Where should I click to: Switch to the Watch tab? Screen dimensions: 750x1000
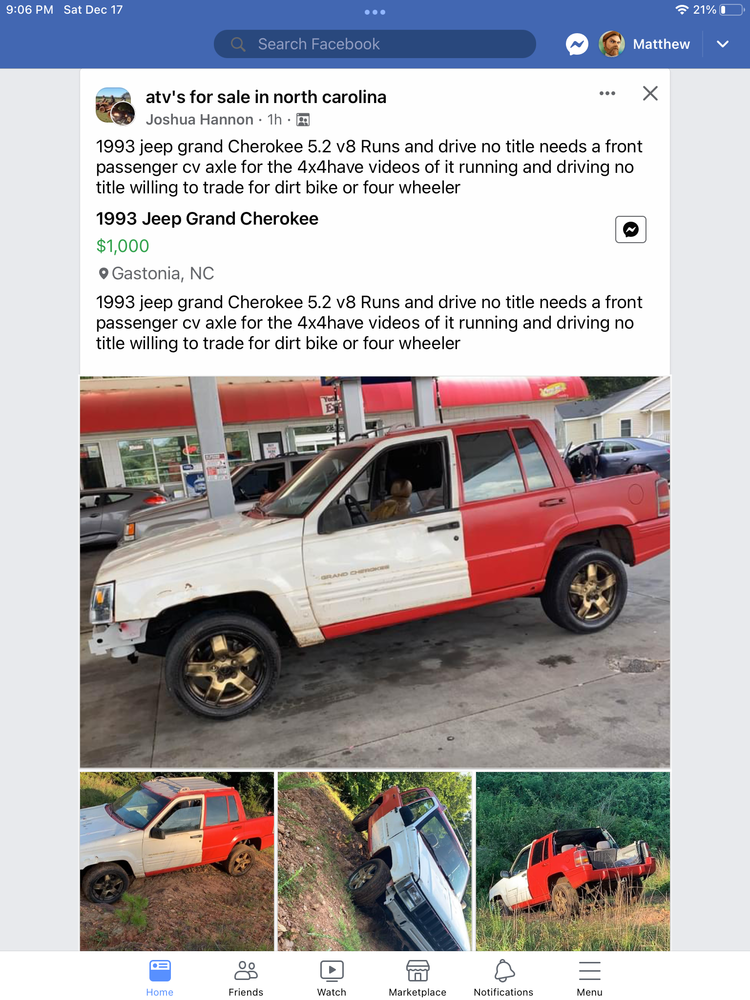point(331,977)
